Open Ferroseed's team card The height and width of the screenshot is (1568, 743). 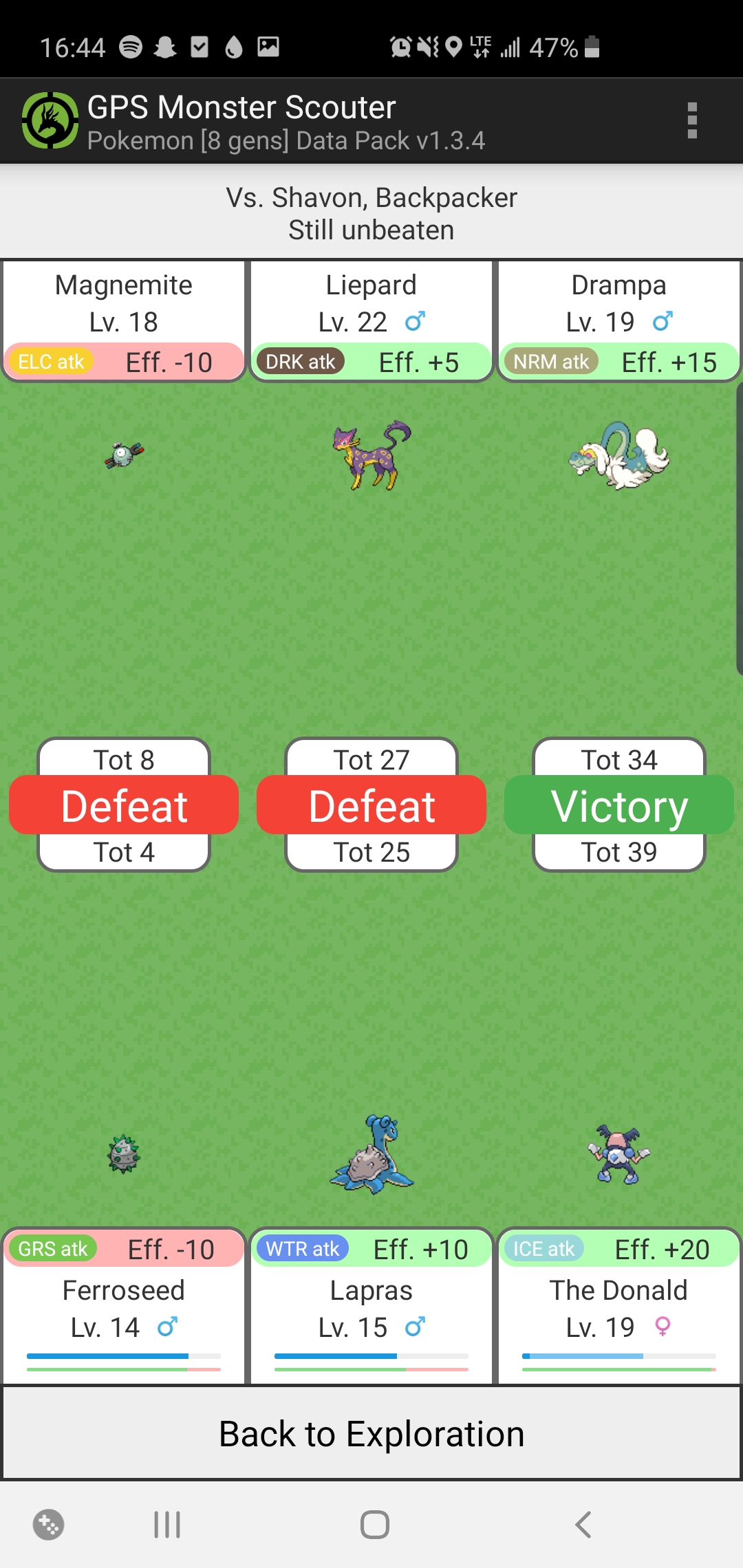pyautogui.click(x=124, y=1307)
